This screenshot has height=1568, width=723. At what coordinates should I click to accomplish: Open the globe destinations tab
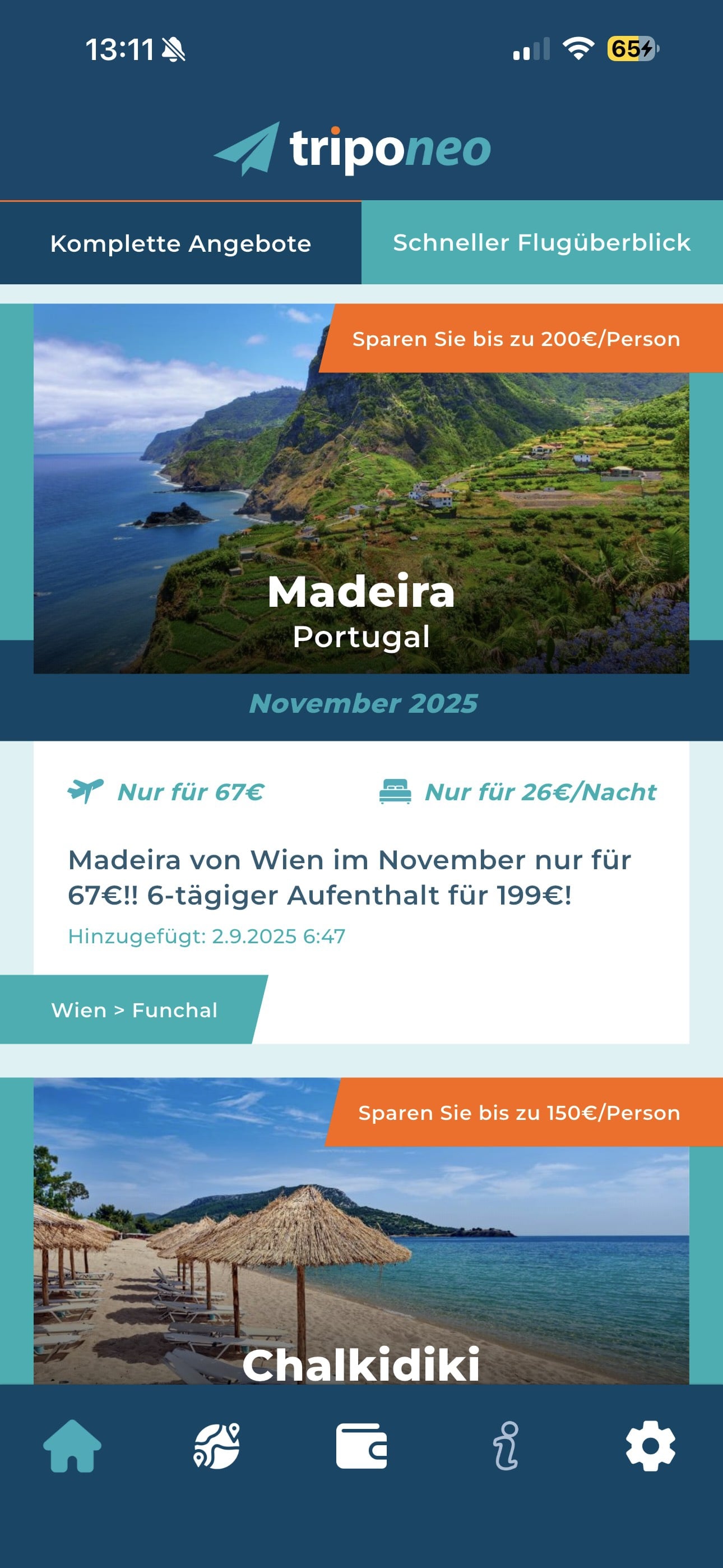pyautogui.click(x=217, y=1446)
